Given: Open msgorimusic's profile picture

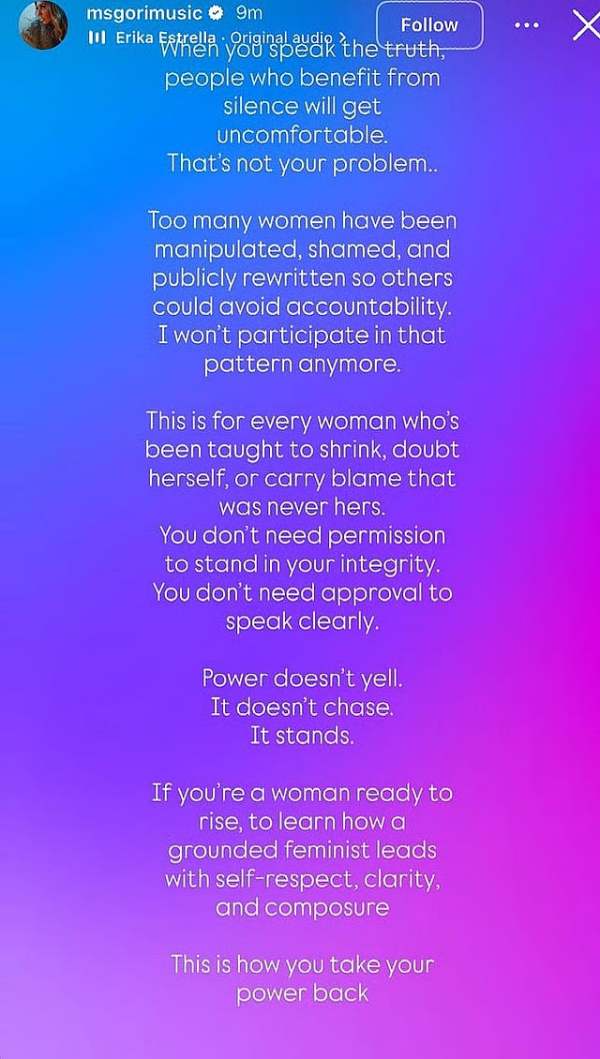Looking at the screenshot, I should (44, 24).
